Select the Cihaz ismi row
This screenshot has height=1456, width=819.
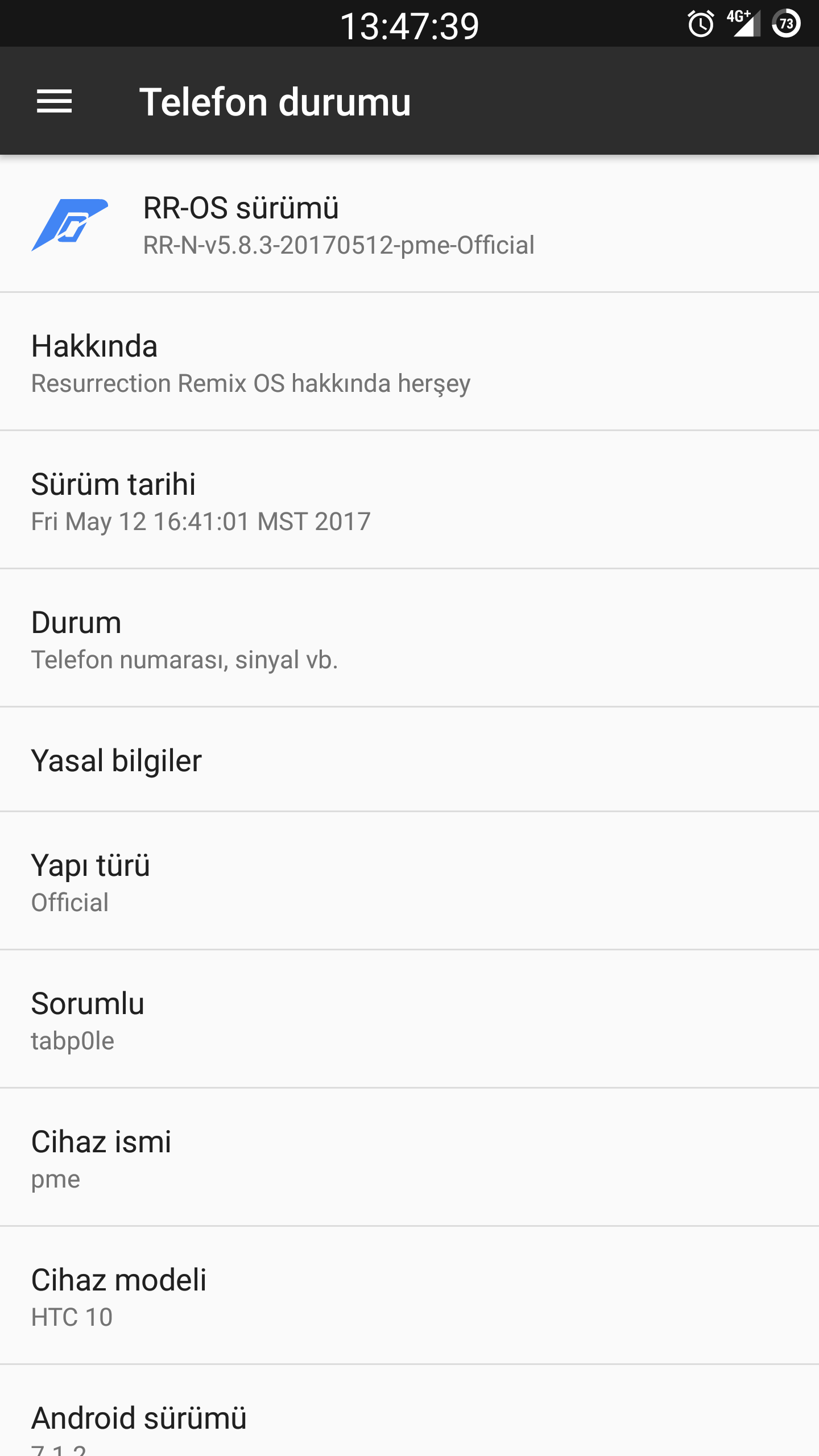[409, 1157]
